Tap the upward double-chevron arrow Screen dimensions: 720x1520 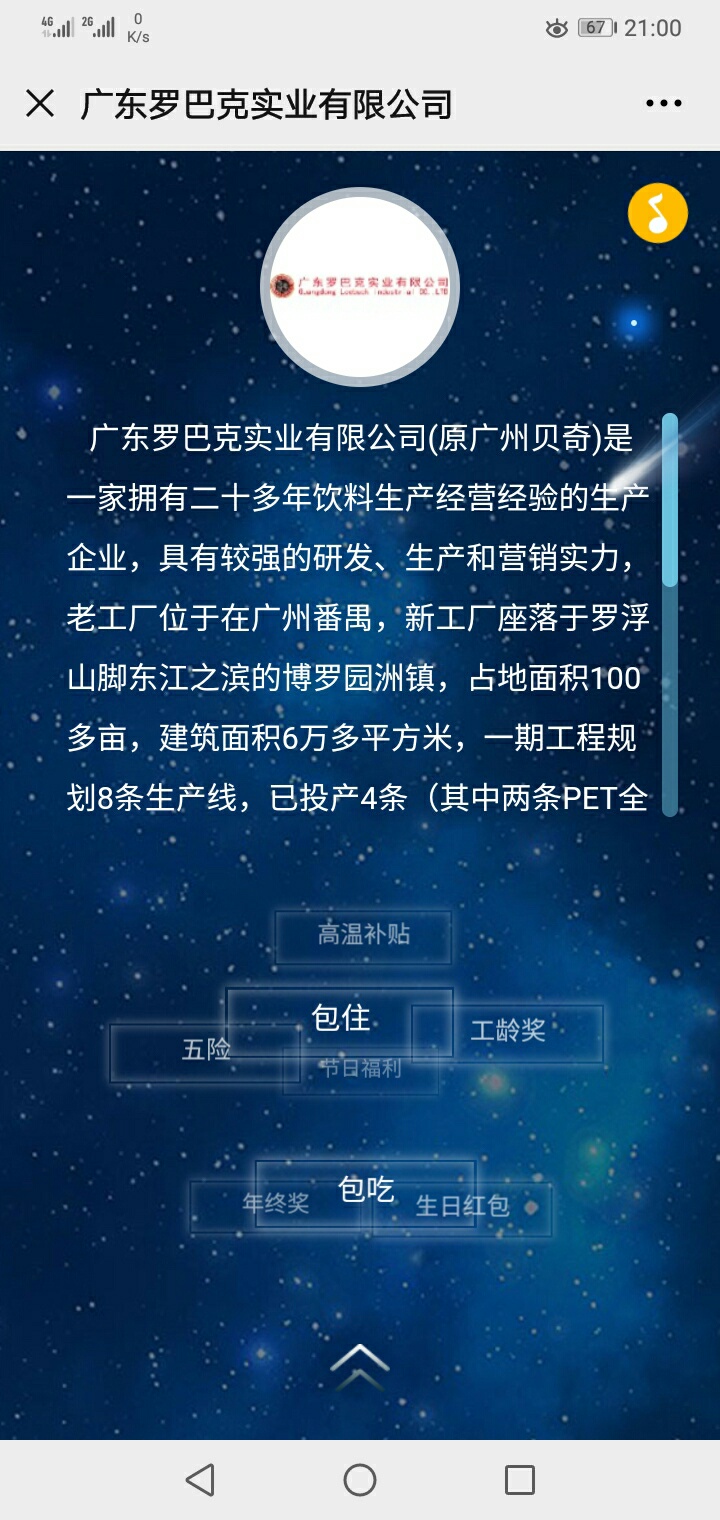click(360, 1365)
